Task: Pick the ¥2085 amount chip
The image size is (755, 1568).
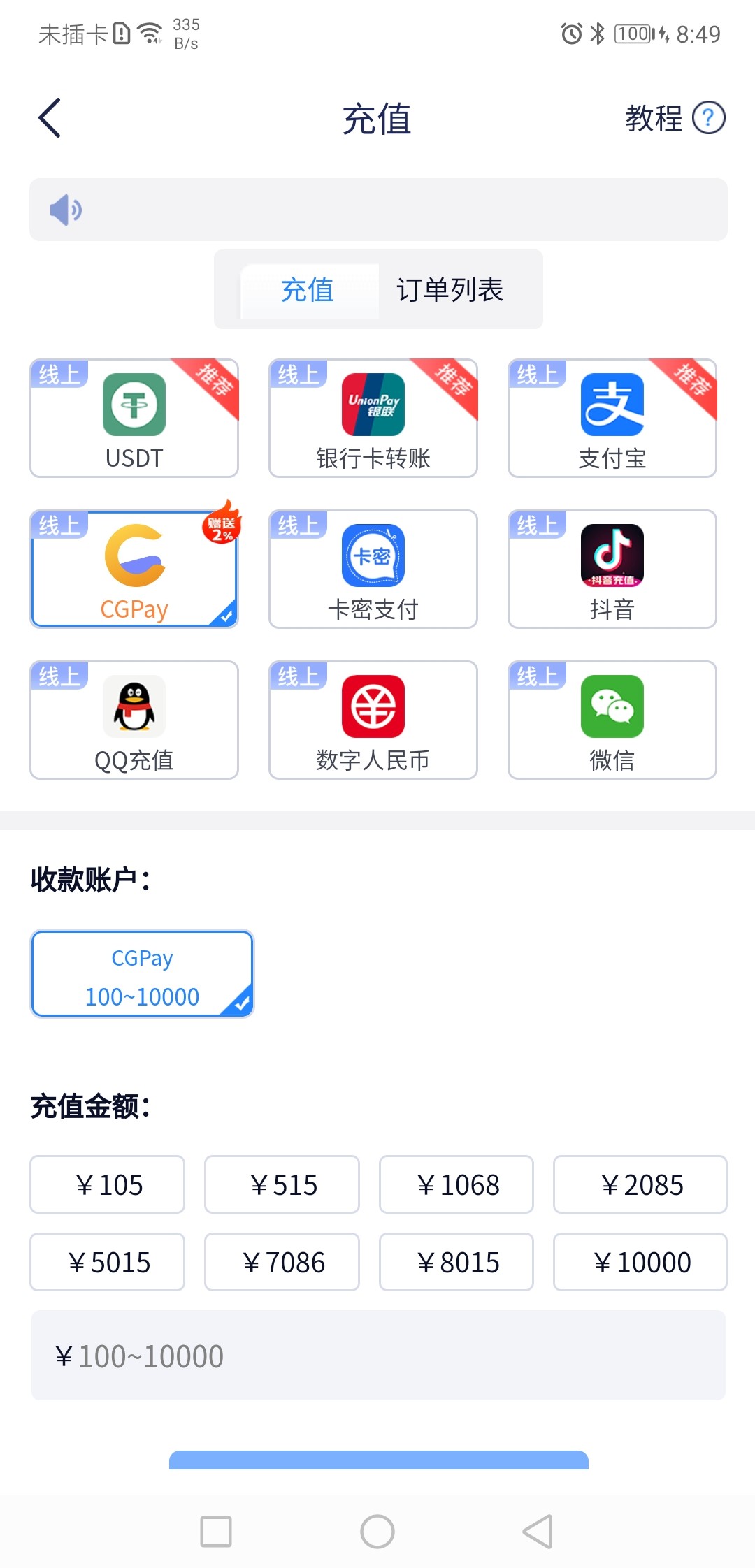Action: (x=640, y=1185)
